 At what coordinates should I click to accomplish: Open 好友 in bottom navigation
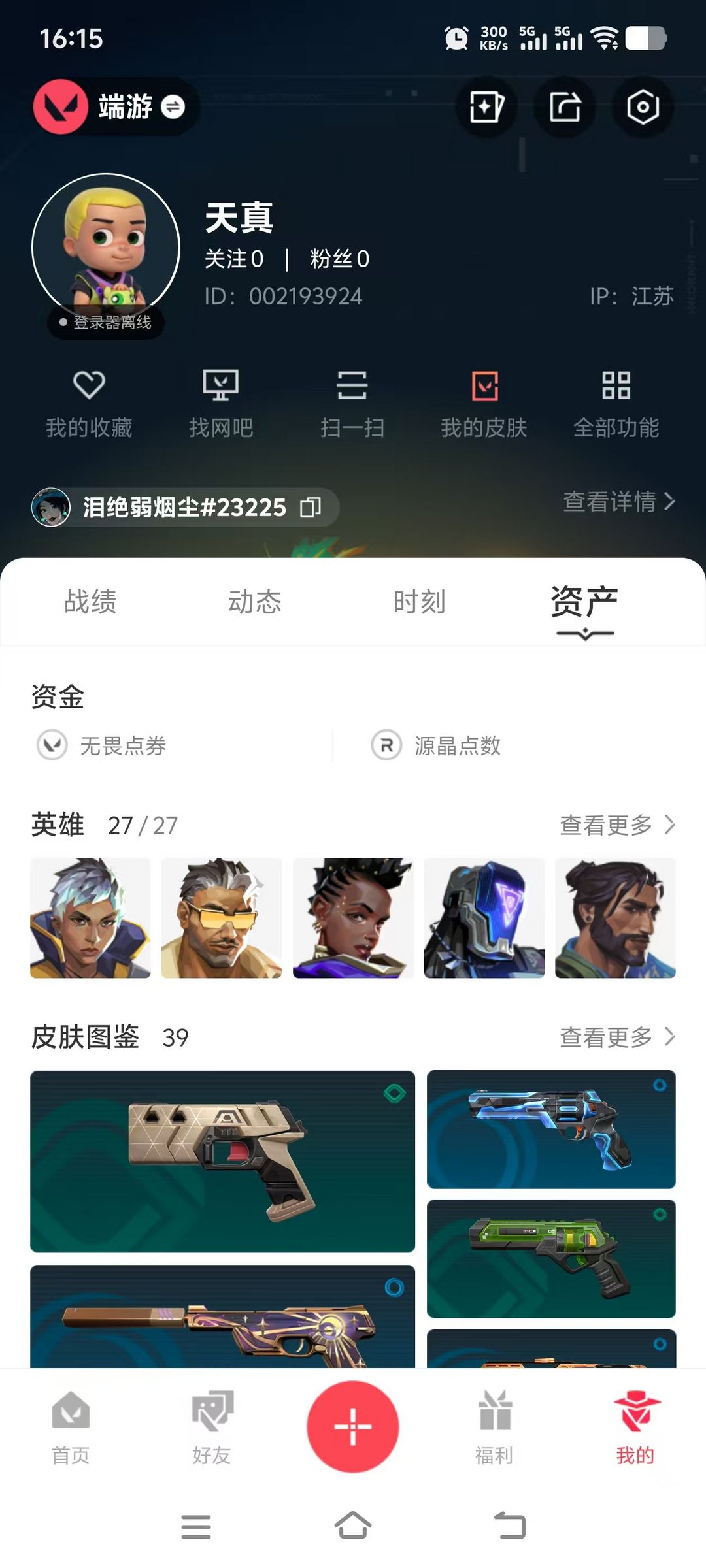tap(212, 1428)
